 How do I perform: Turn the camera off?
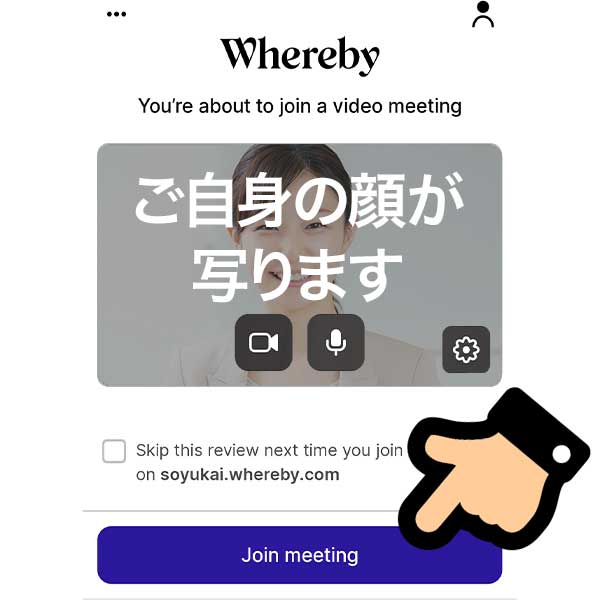point(263,343)
